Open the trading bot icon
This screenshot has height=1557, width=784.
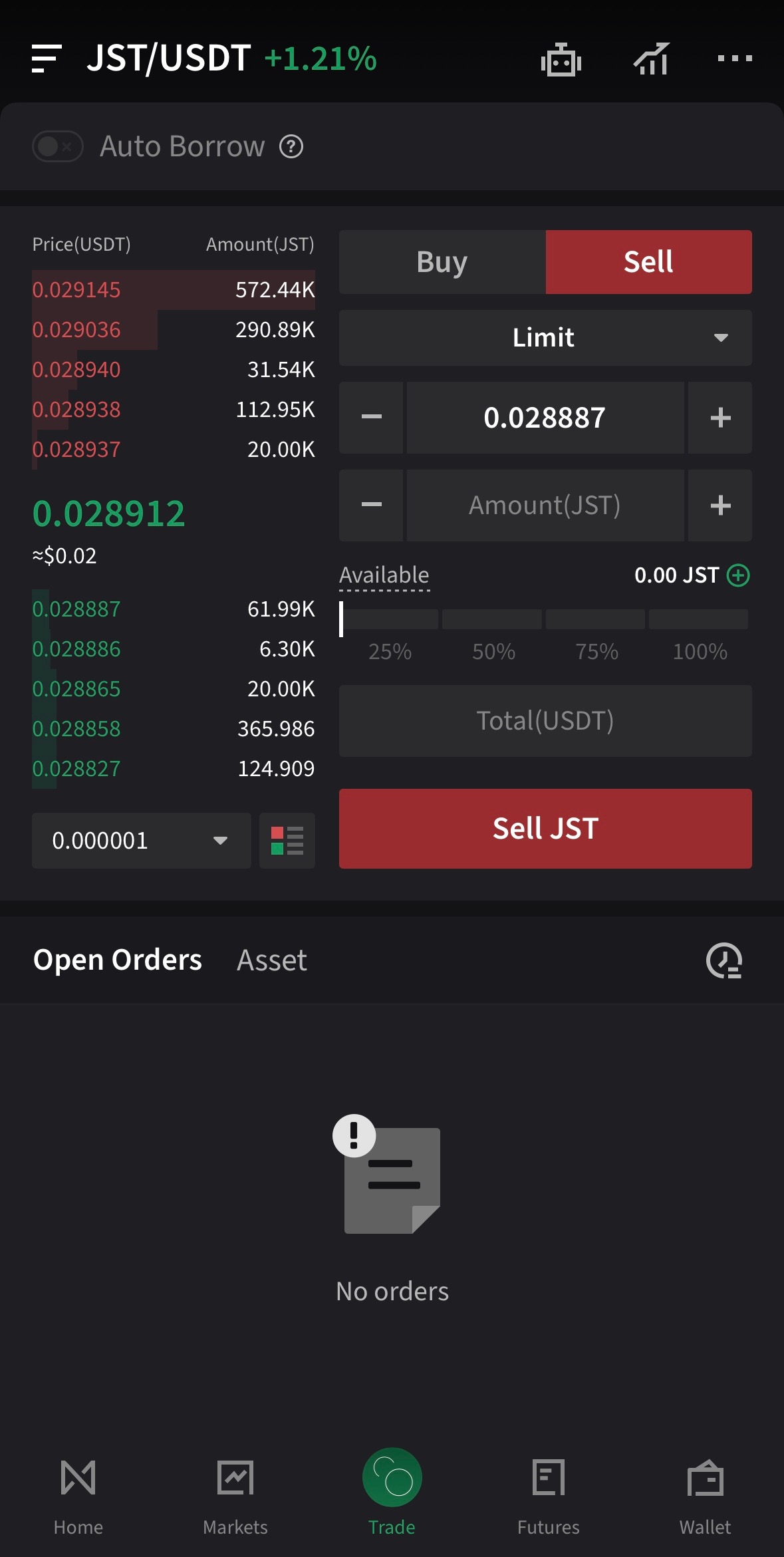click(561, 60)
